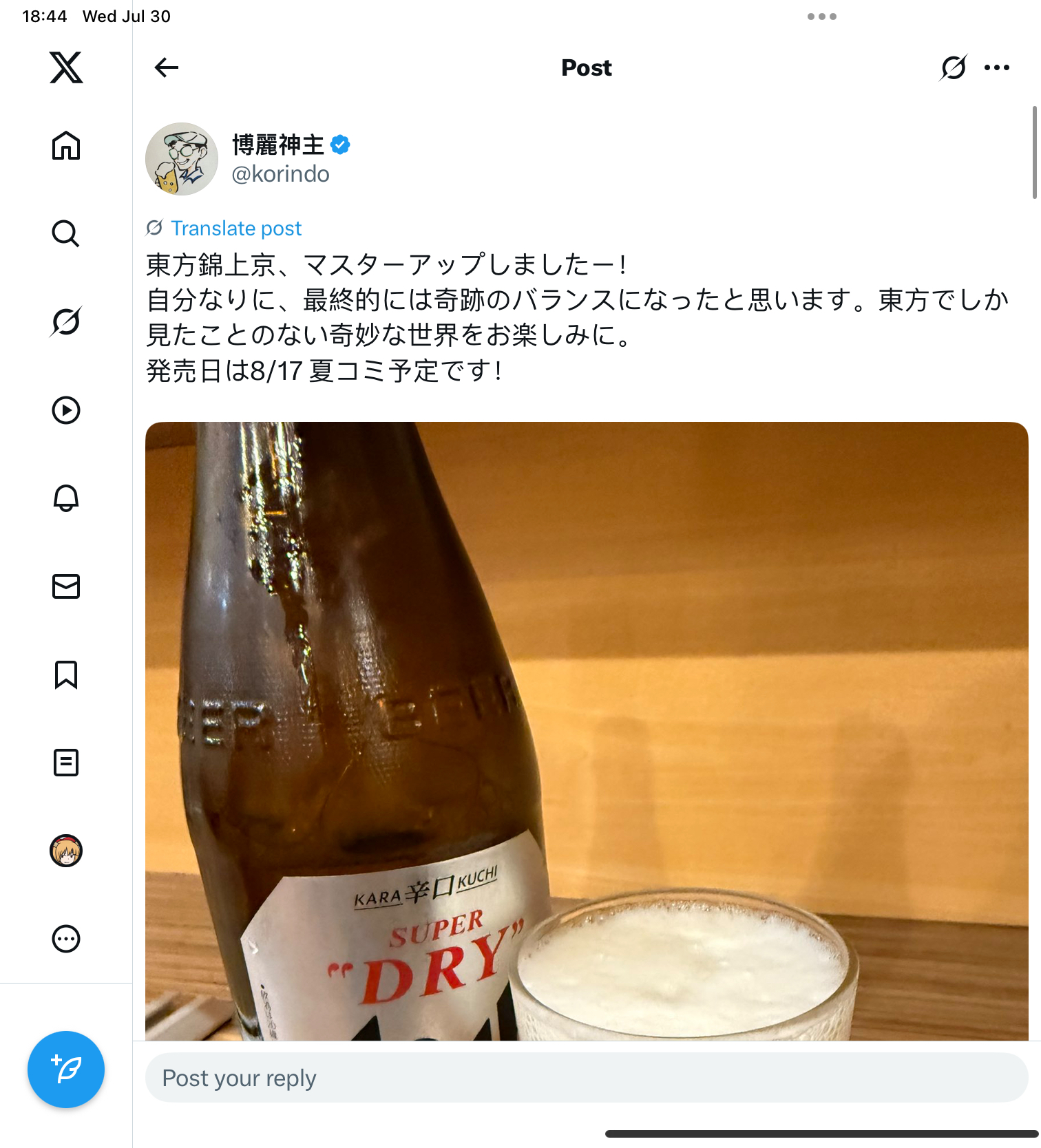
Task: Open direct messages envelope
Action: (x=66, y=586)
